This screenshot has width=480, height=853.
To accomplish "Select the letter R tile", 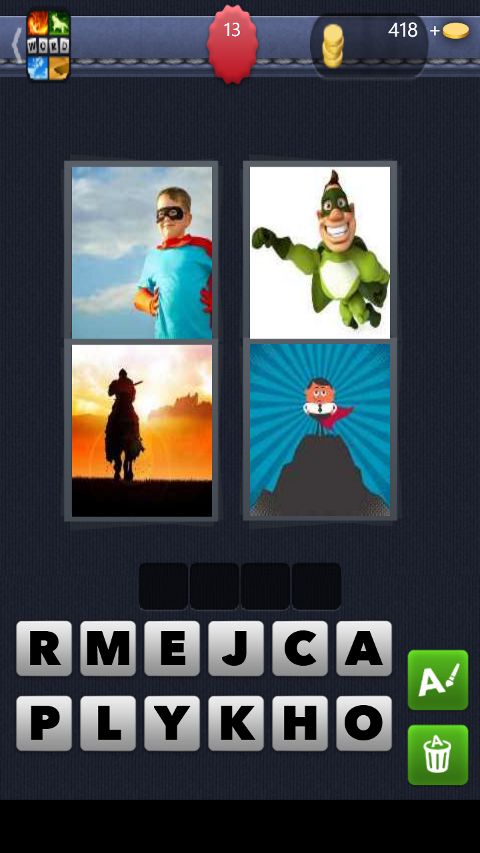I will 44,648.
